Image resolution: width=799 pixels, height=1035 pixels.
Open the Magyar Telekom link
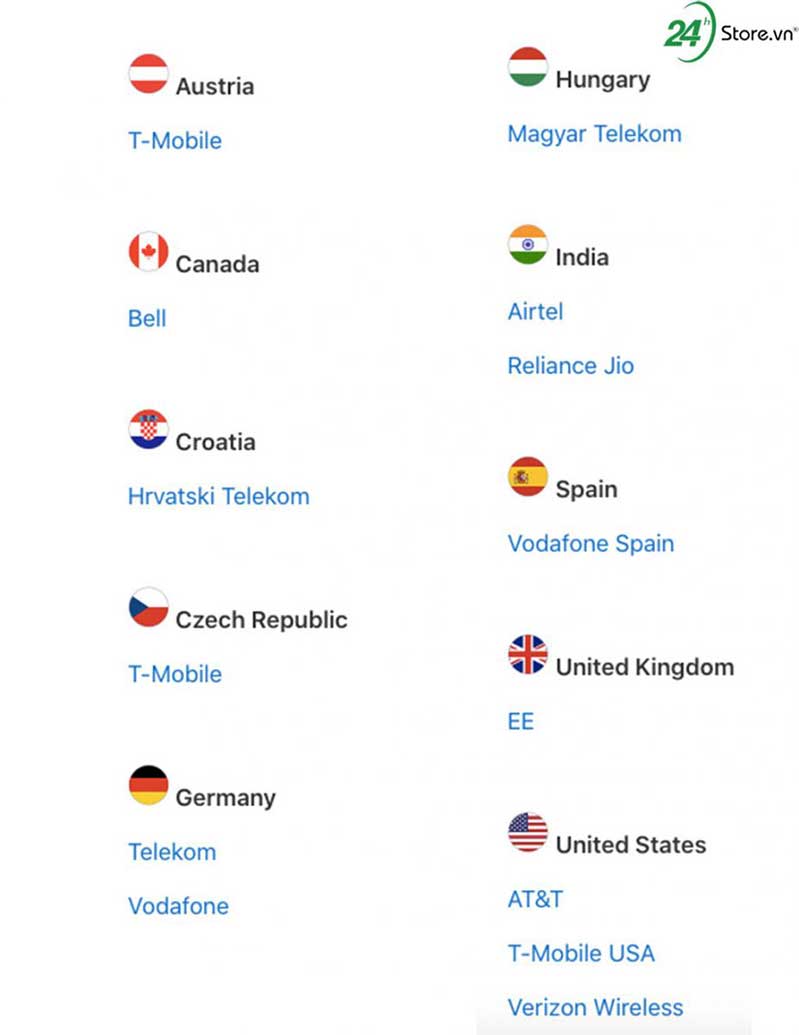(x=594, y=134)
